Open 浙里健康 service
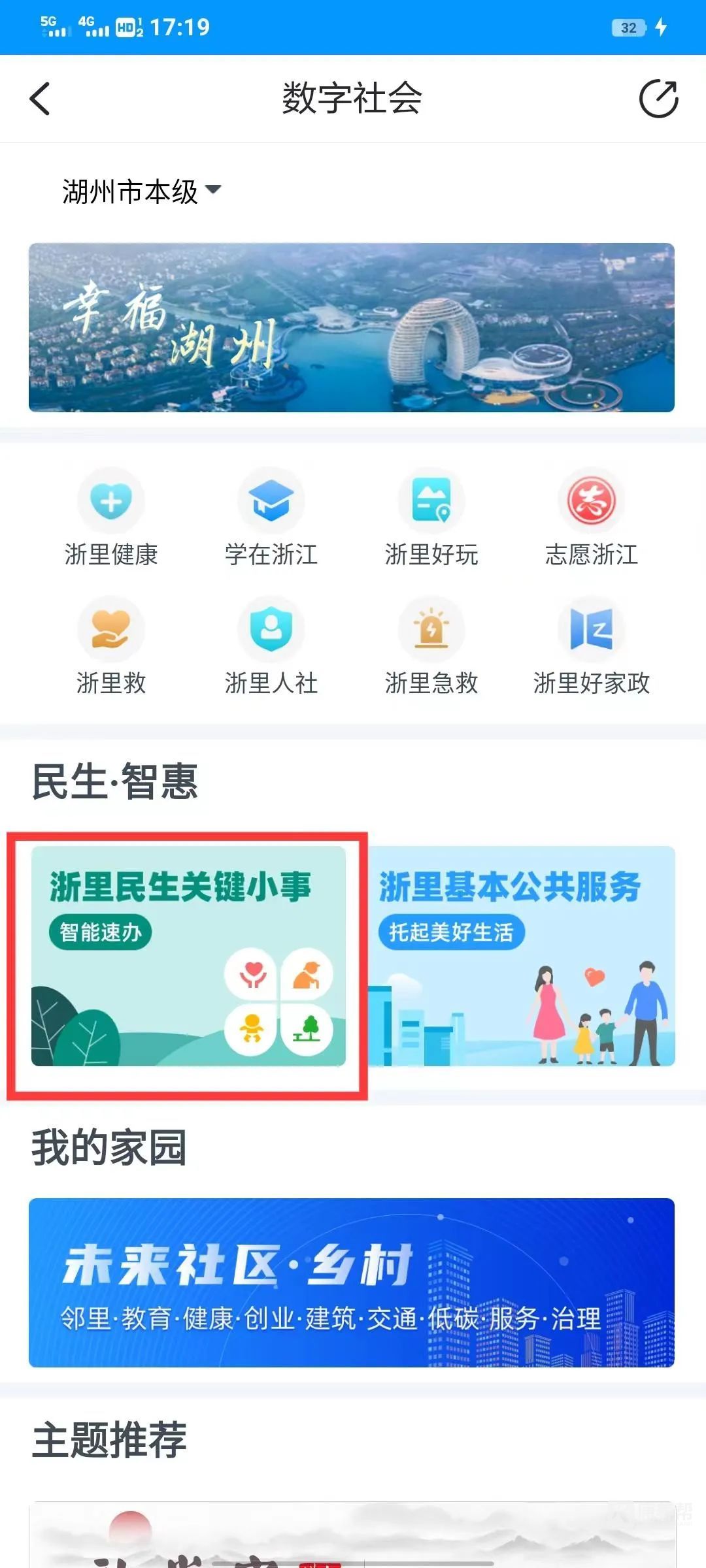The width and height of the screenshot is (706, 1568). click(111, 517)
